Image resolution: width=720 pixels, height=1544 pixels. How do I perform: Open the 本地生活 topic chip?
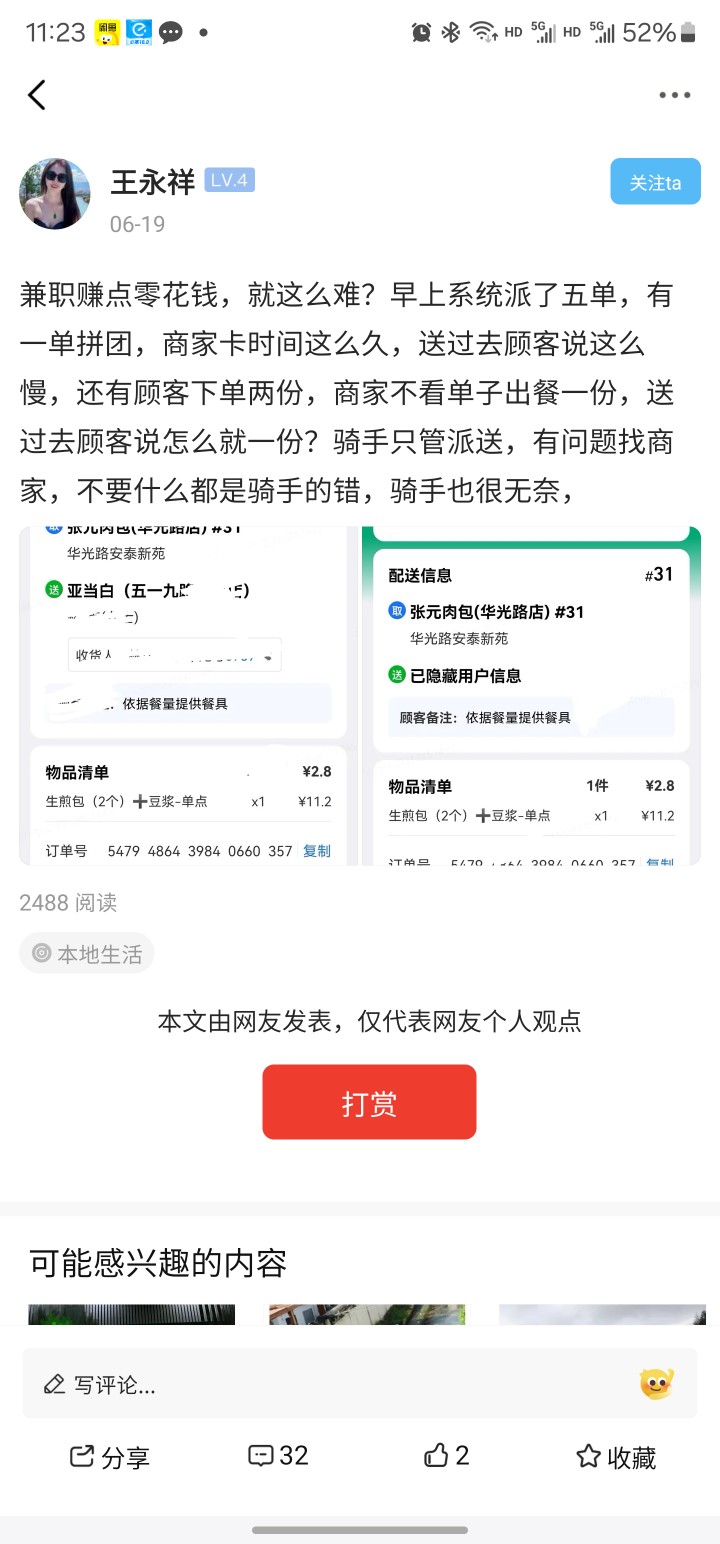coord(87,954)
